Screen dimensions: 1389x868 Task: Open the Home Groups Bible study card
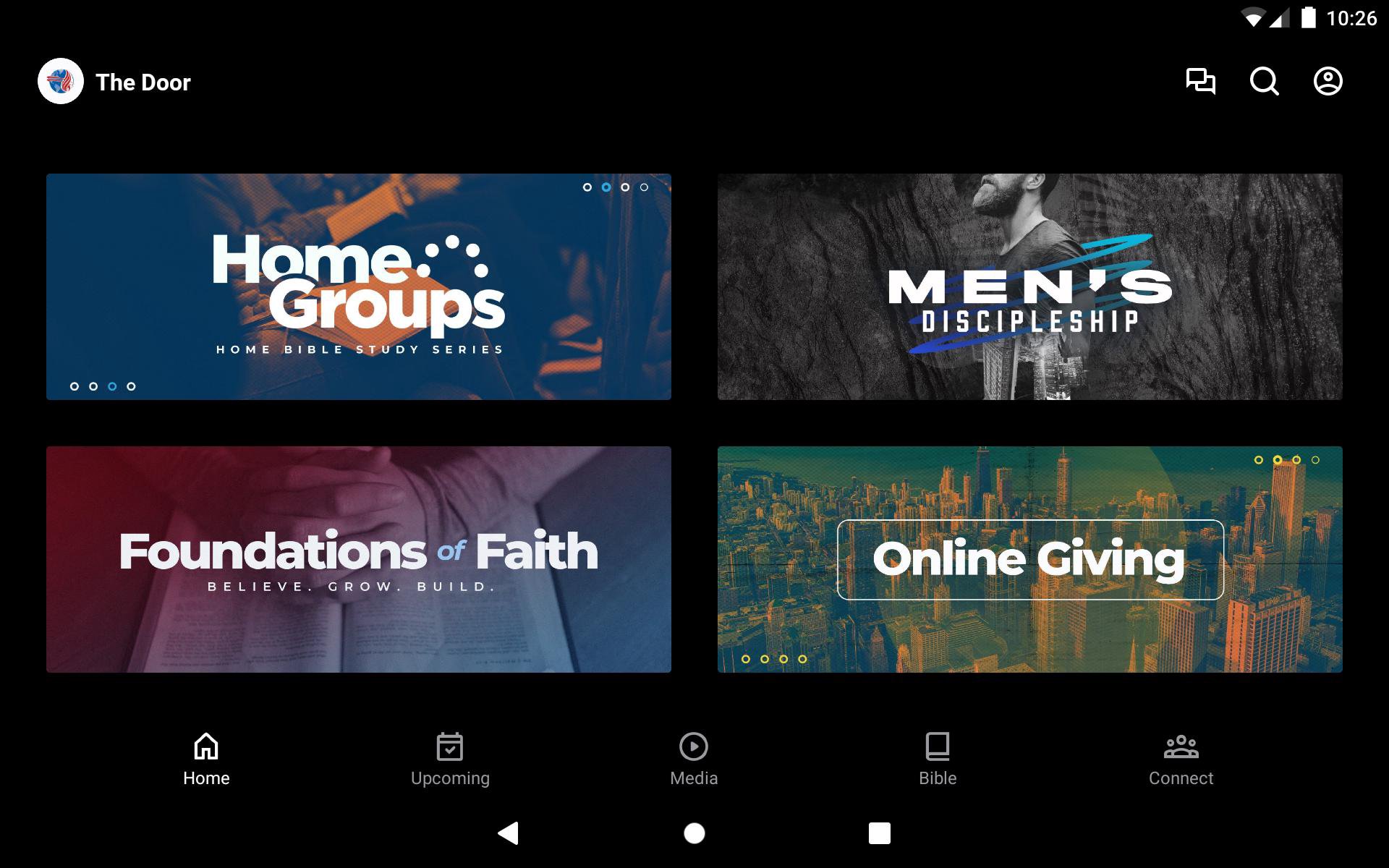358,286
